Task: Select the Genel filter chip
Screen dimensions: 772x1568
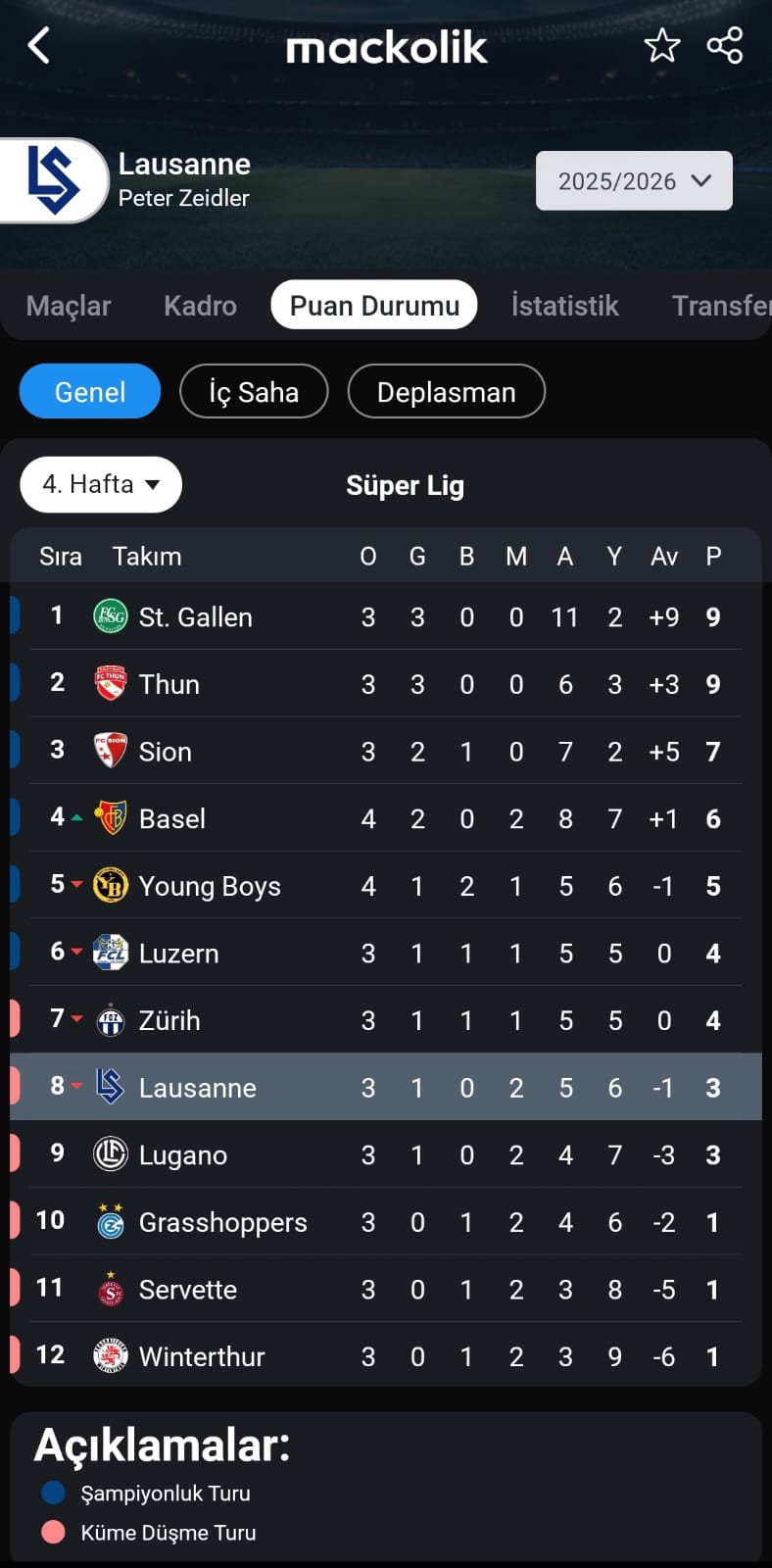Action: click(x=90, y=391)
